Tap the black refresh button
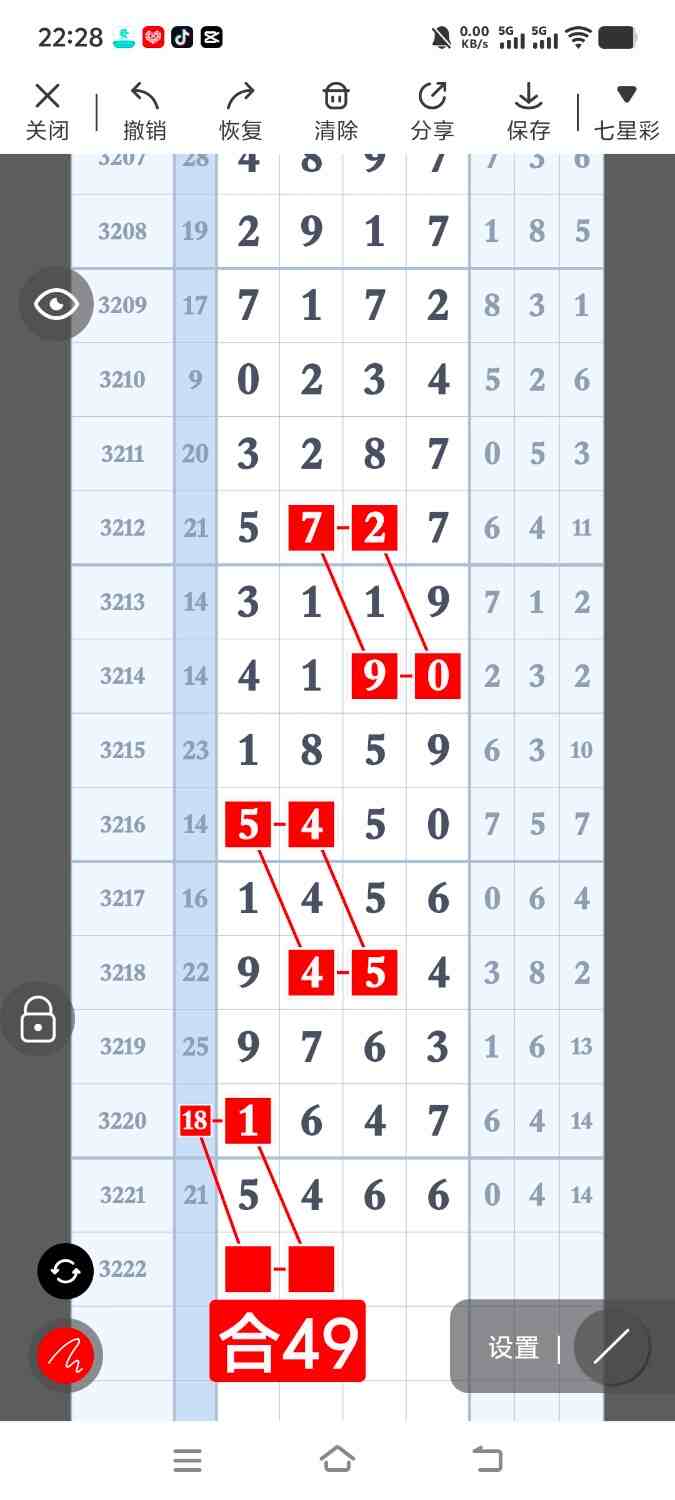 click(x=66, y=1271)
